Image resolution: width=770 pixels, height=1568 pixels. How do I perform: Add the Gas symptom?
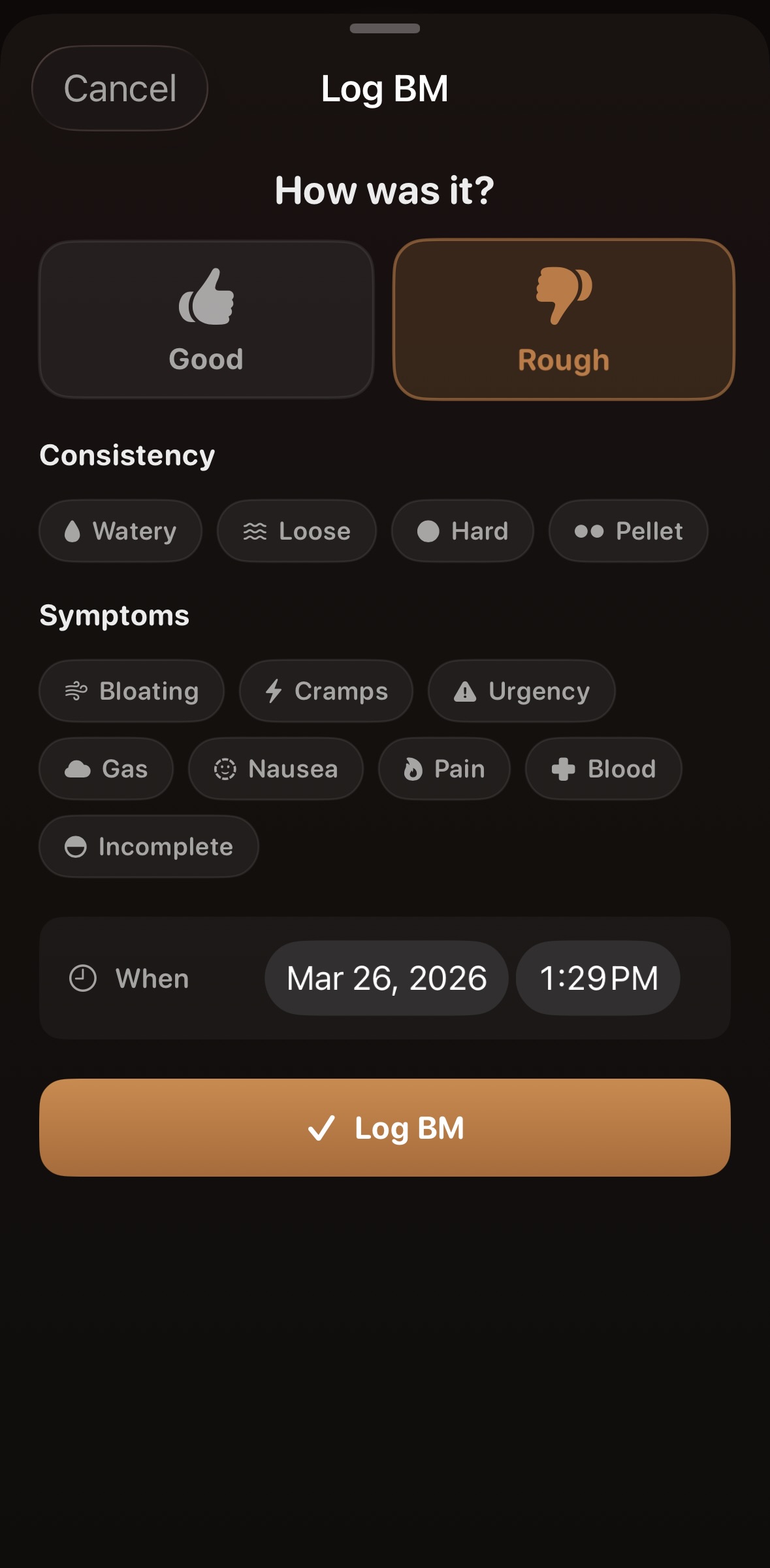coord(106,769)
